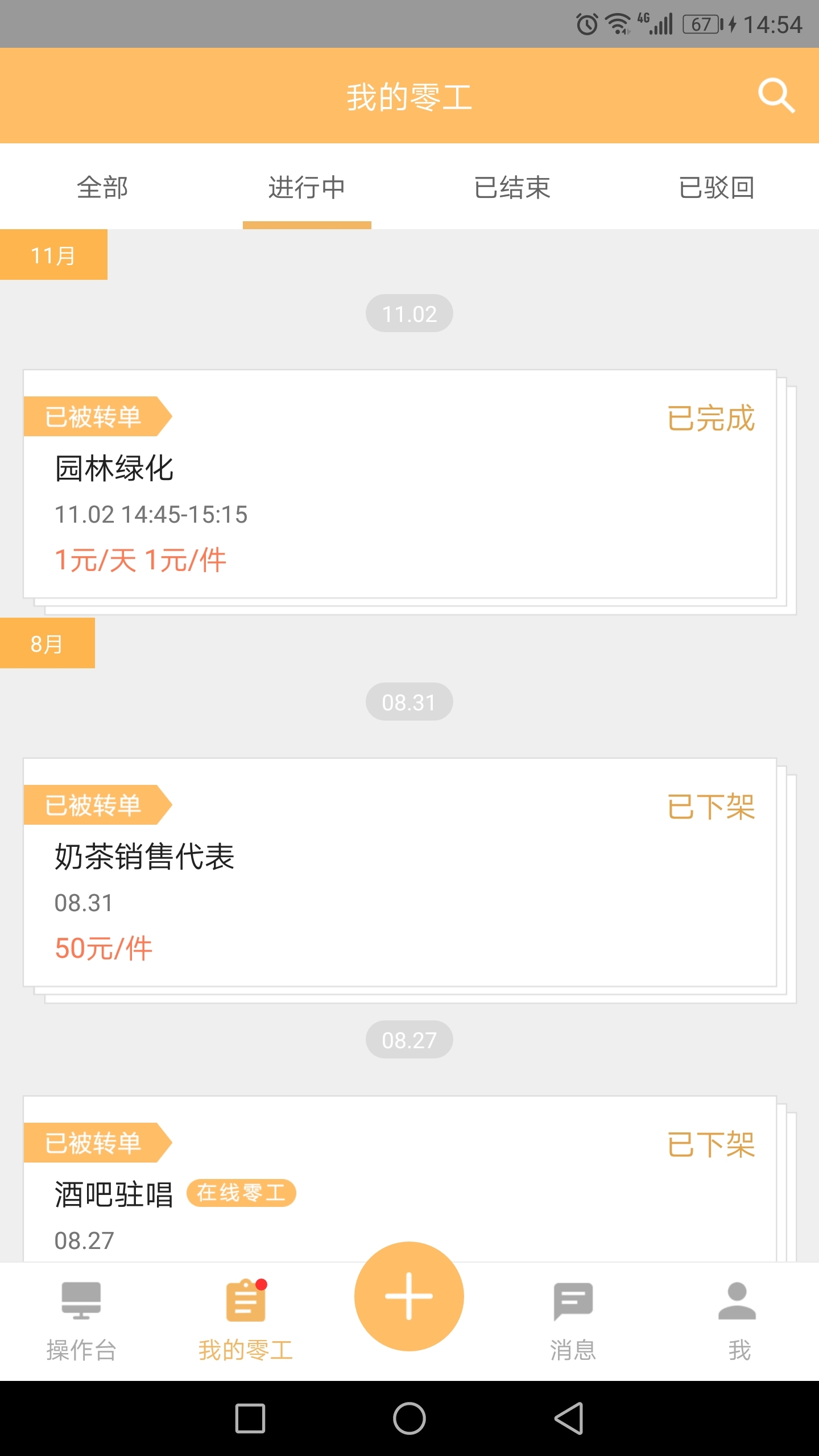Open 消息 in bottom navigation

click(573, 1321)
